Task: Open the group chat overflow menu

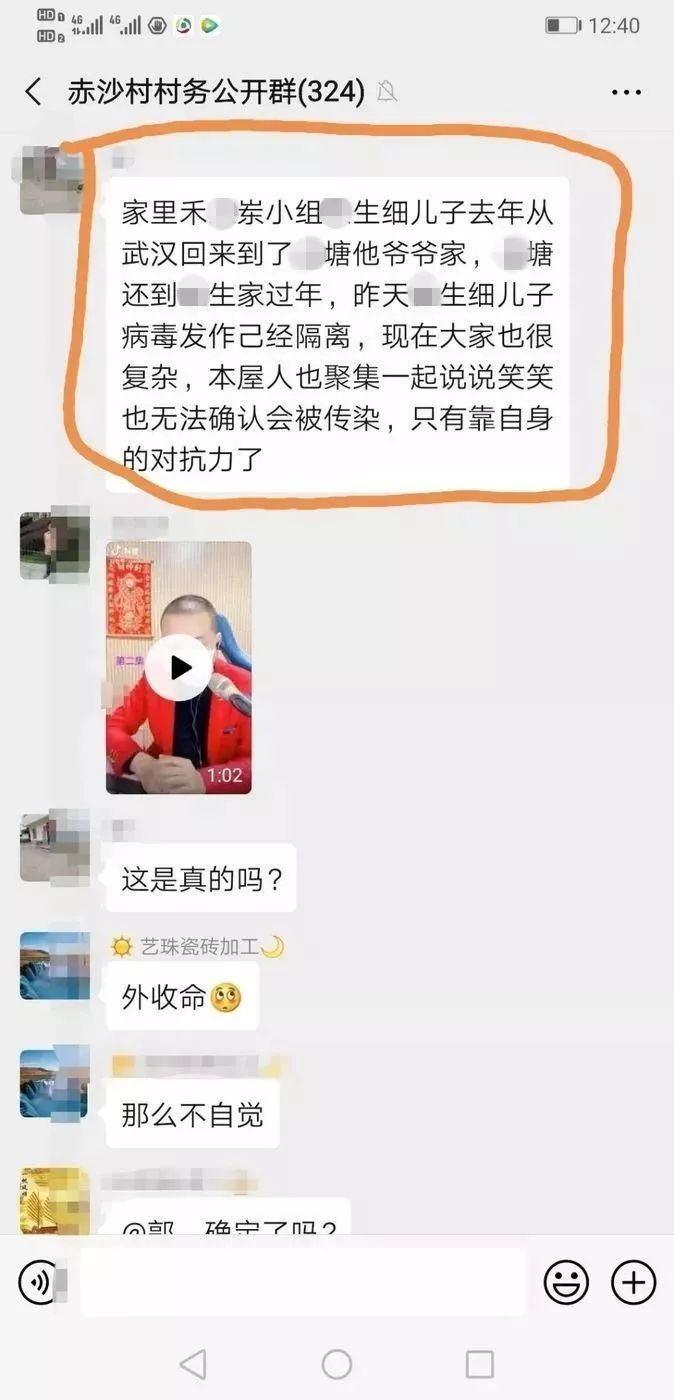Action: point(626,92)
